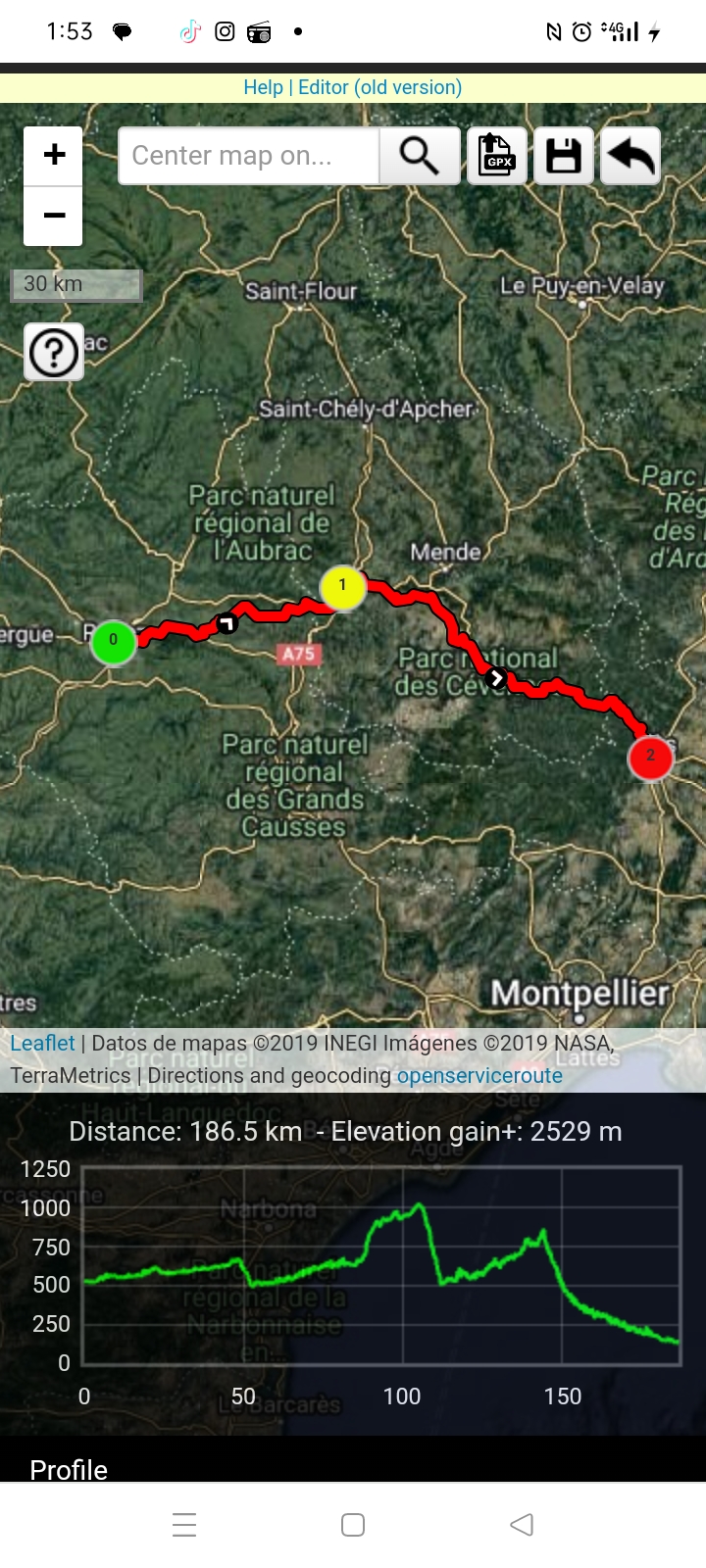Viewport: 706px width, 1568px height.
Task: Zoom out of the map
Action: 54,216
